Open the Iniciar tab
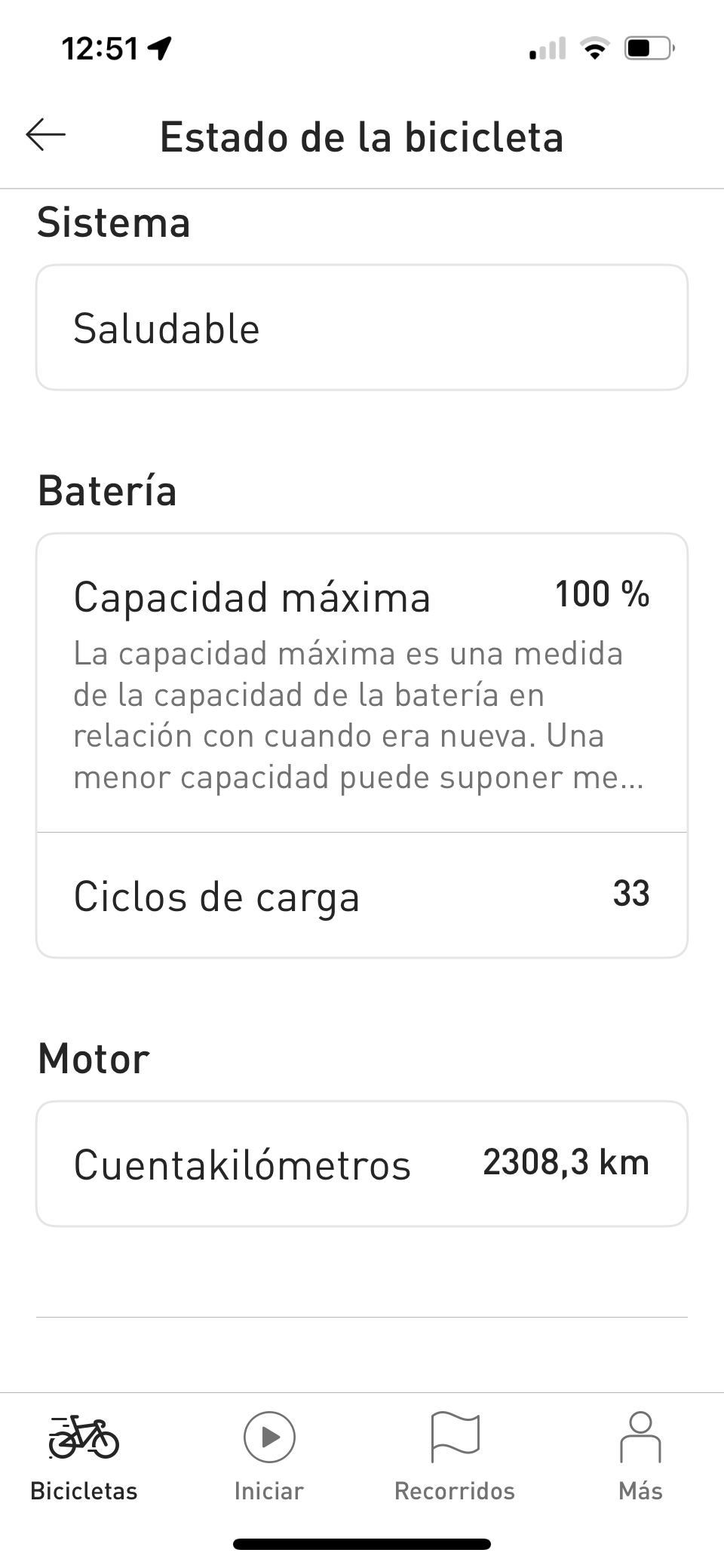 click(x=269, y=1456)
